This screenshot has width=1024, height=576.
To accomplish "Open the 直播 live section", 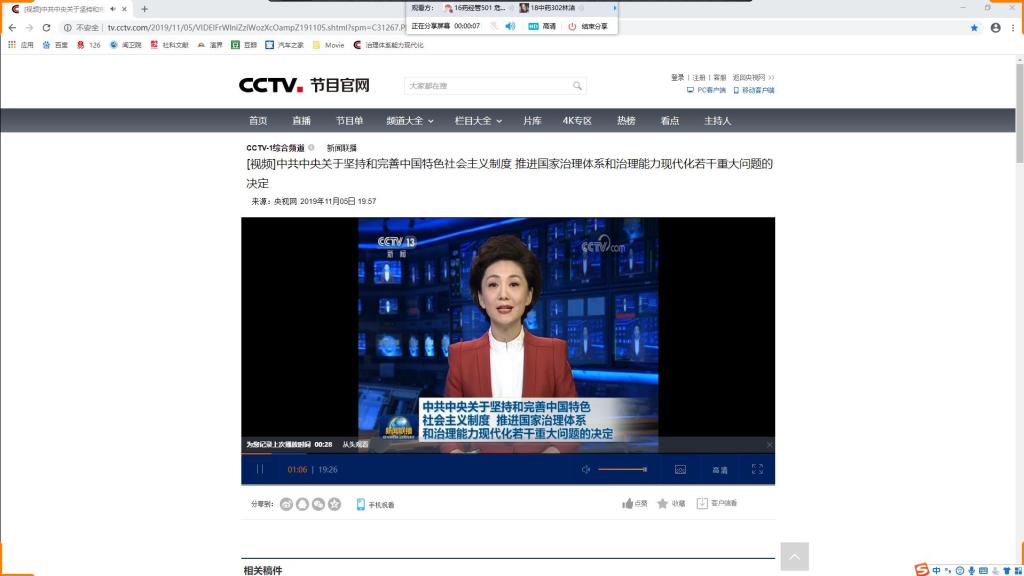I will (x=301, y=121).
